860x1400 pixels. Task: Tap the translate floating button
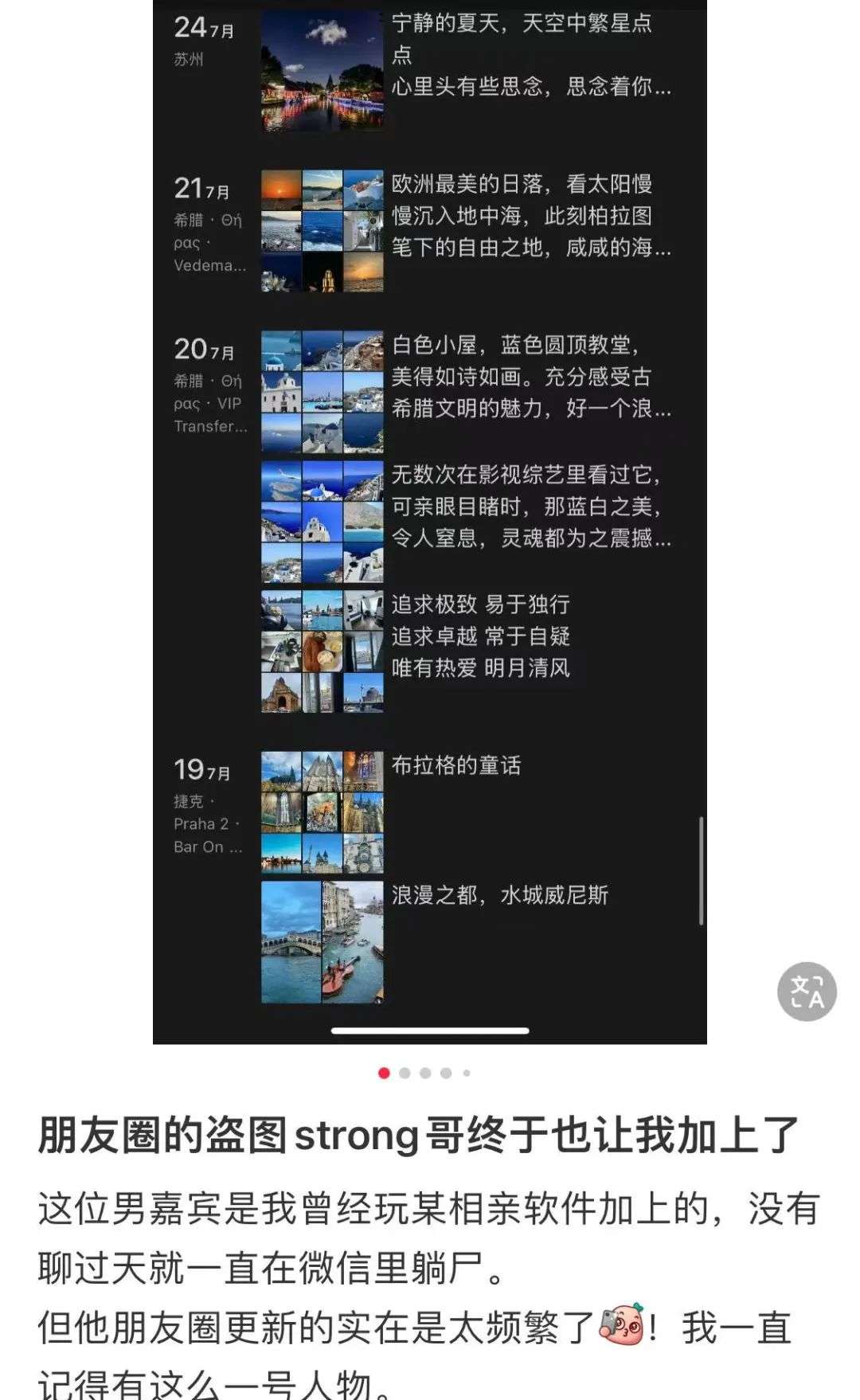click(x=807, y=991)
